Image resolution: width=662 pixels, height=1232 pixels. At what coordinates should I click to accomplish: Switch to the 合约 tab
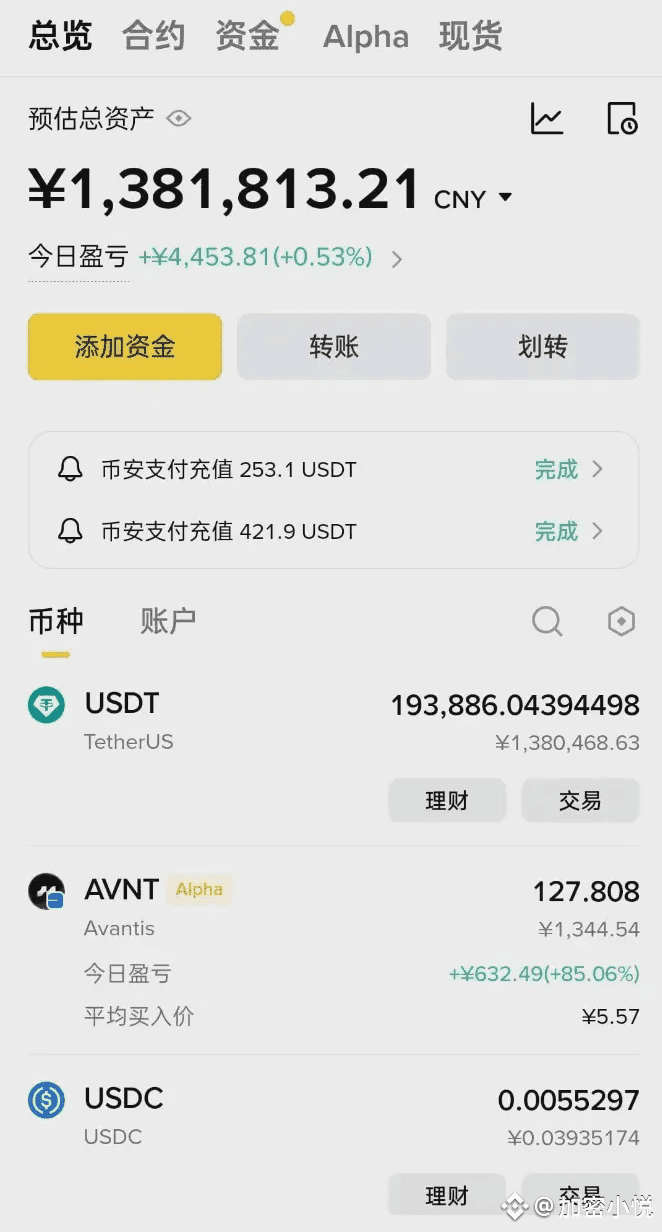pos(153,37)
